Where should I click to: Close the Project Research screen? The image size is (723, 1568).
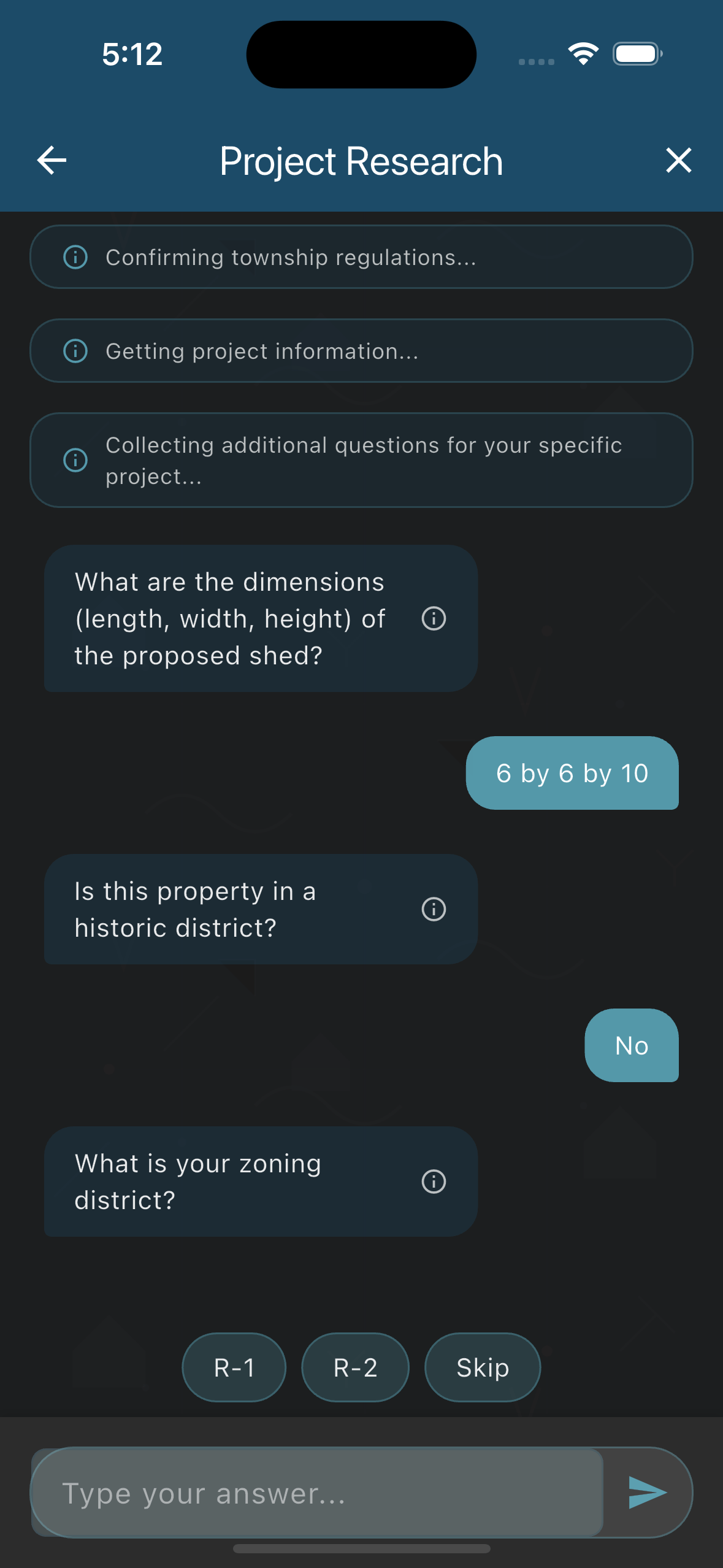[678, 161]
